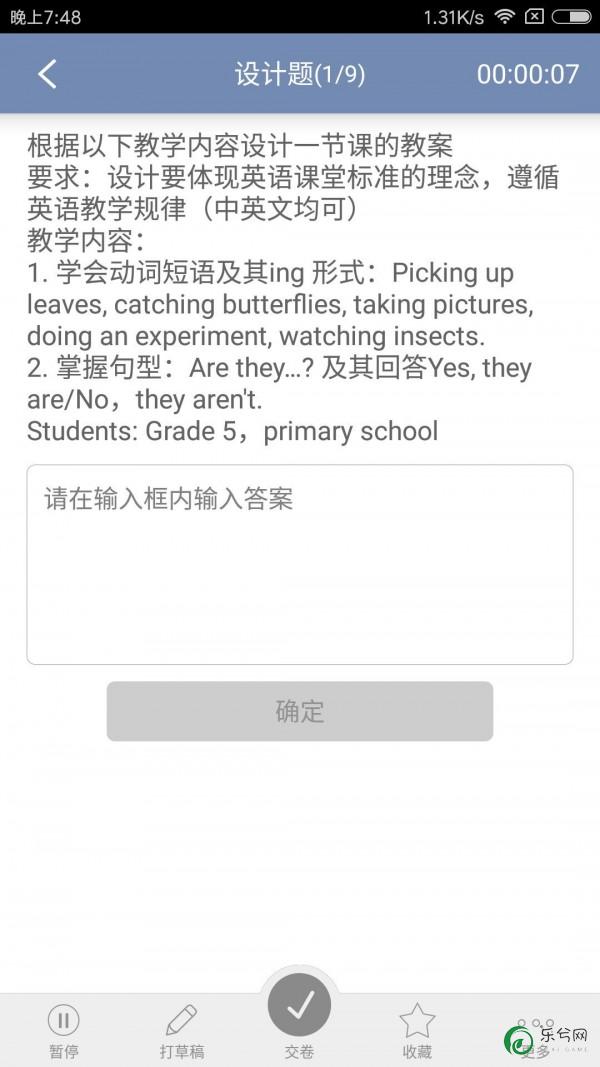This screenshot has height=1067, width=600.
Task: Open the 更多 options menu
Action: click(535, 1036)
